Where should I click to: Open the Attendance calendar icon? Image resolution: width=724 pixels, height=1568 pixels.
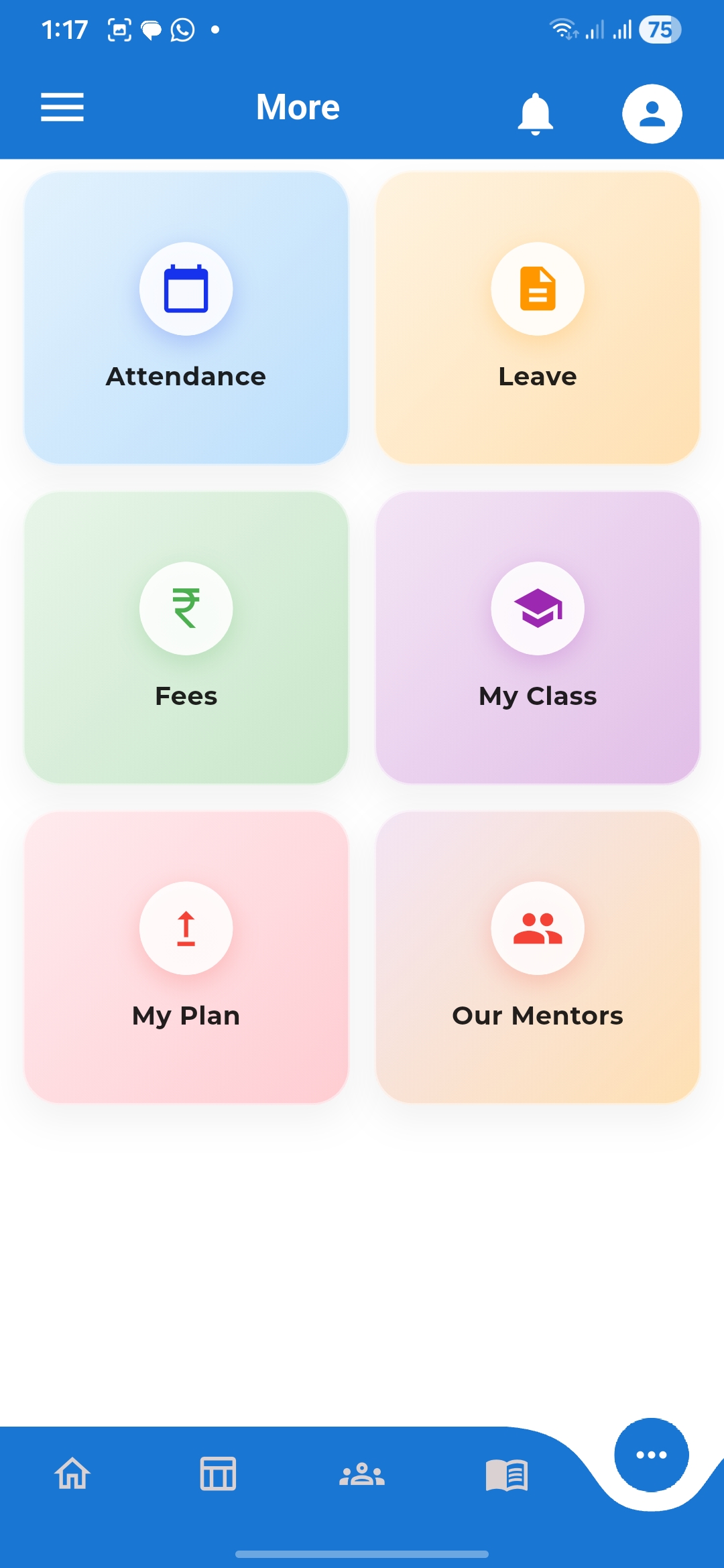click(186, 288)
